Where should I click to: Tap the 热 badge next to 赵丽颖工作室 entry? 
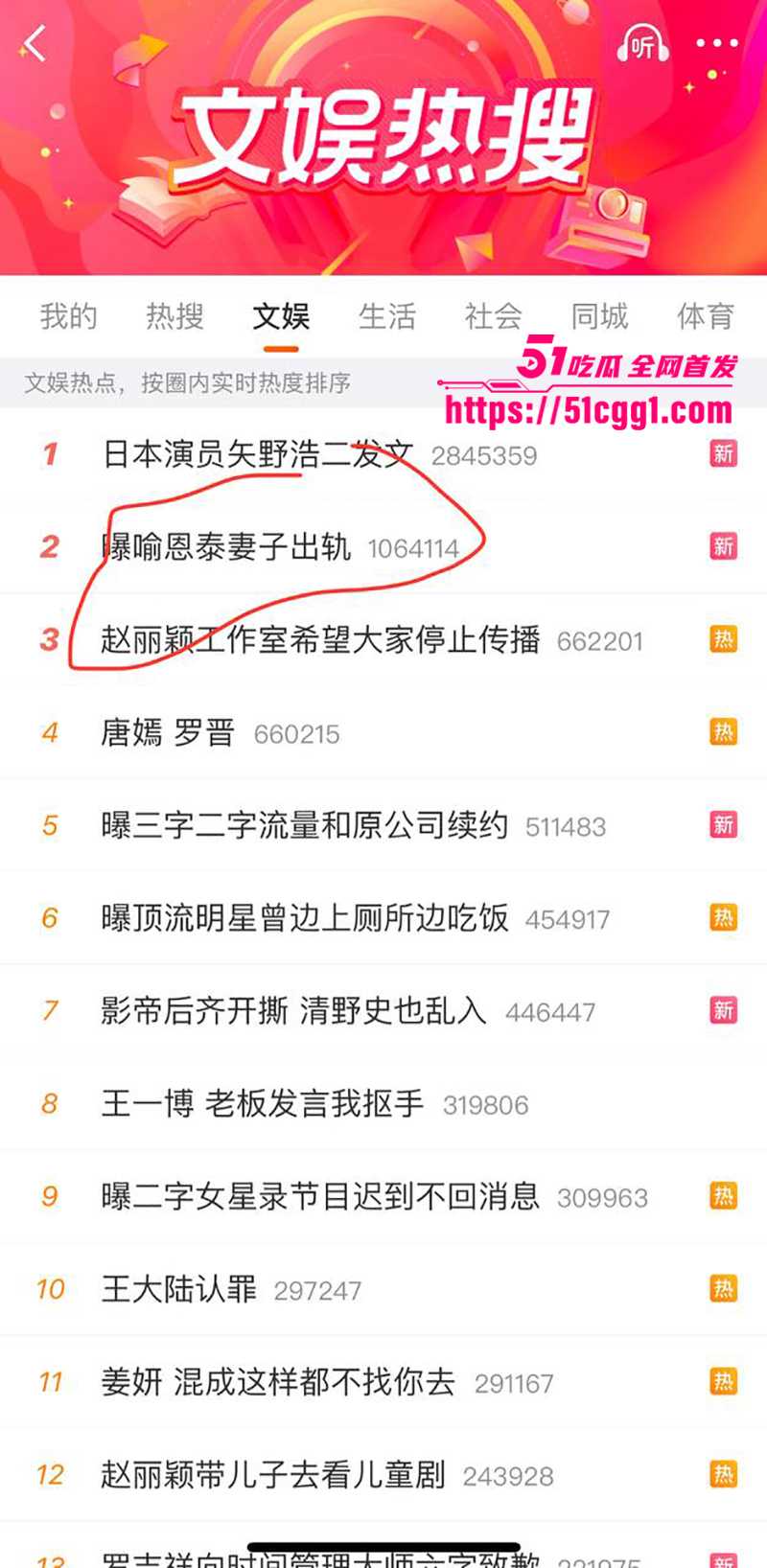point(724,640)
